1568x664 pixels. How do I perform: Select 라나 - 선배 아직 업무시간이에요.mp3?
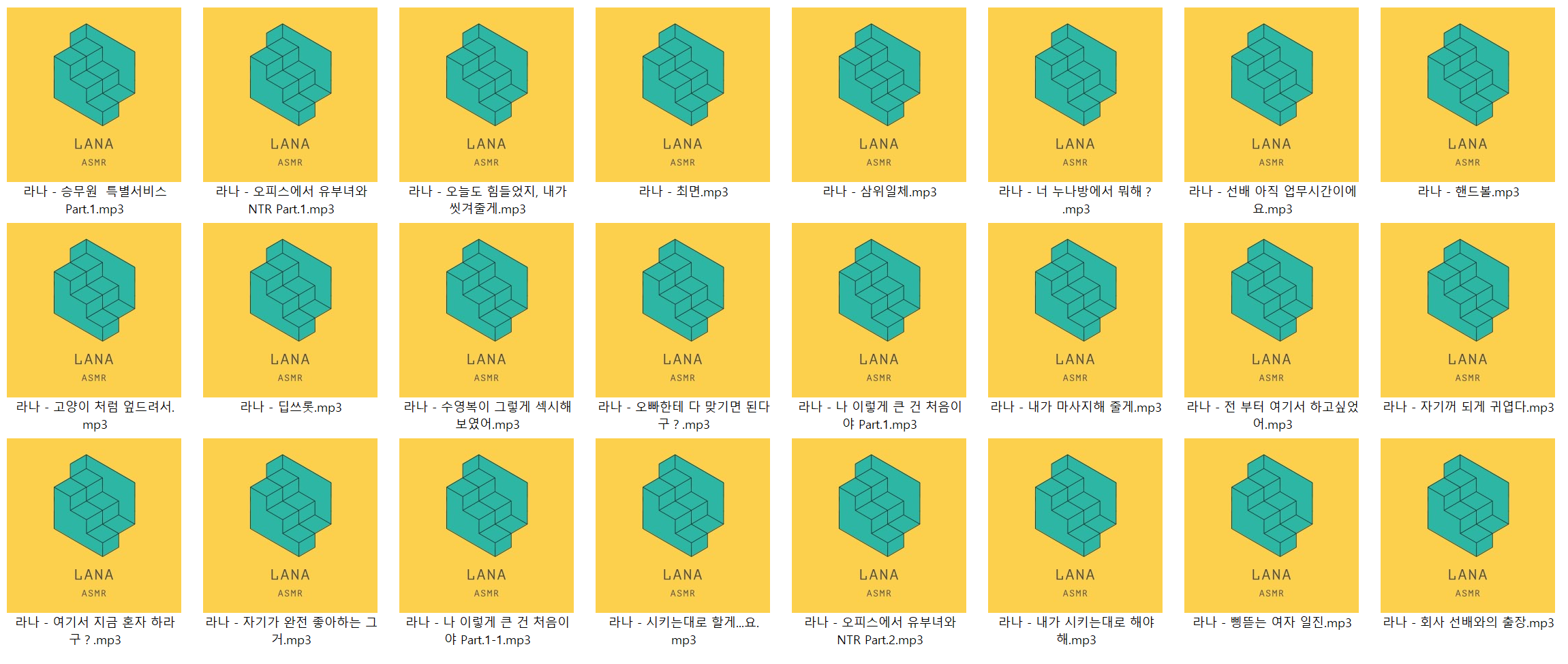coord(1271,95)
